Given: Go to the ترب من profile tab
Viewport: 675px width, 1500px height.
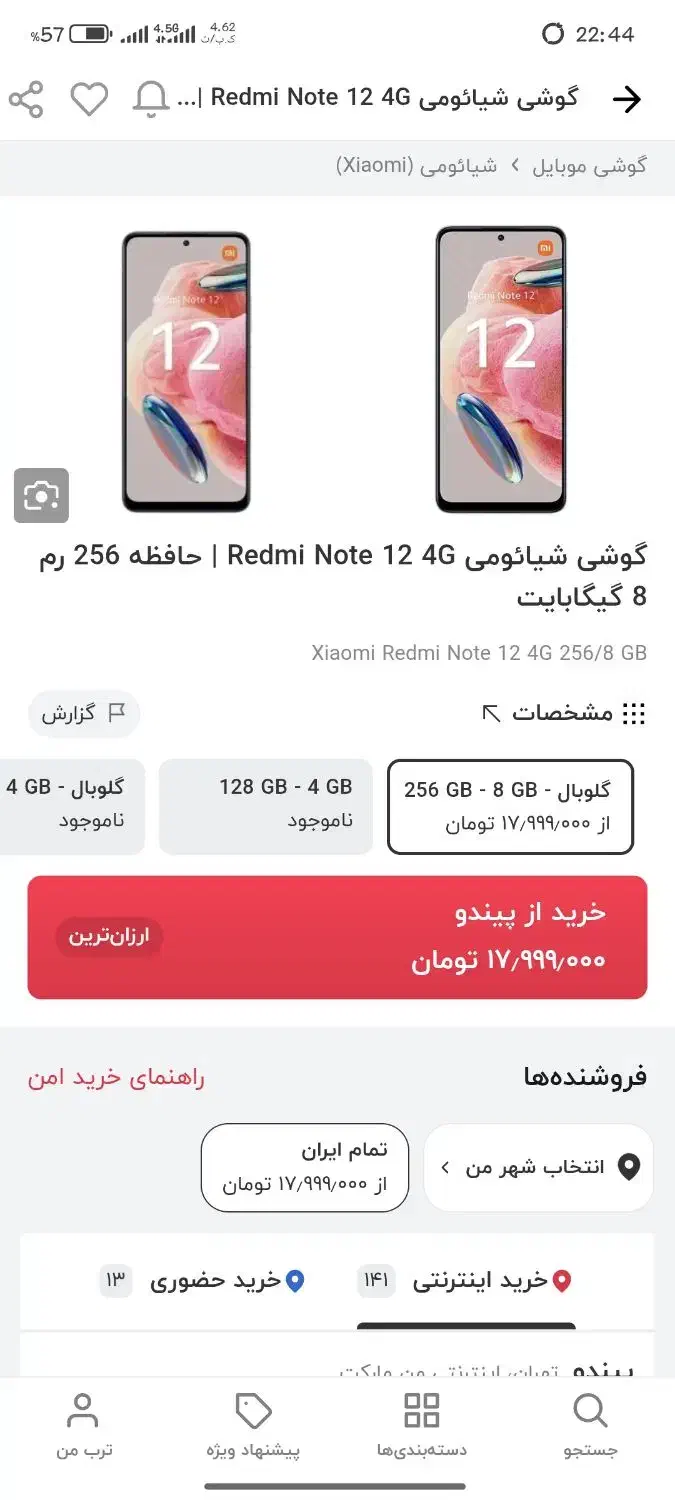Looking at the screenshot, I should click(x=83, y=1427).
